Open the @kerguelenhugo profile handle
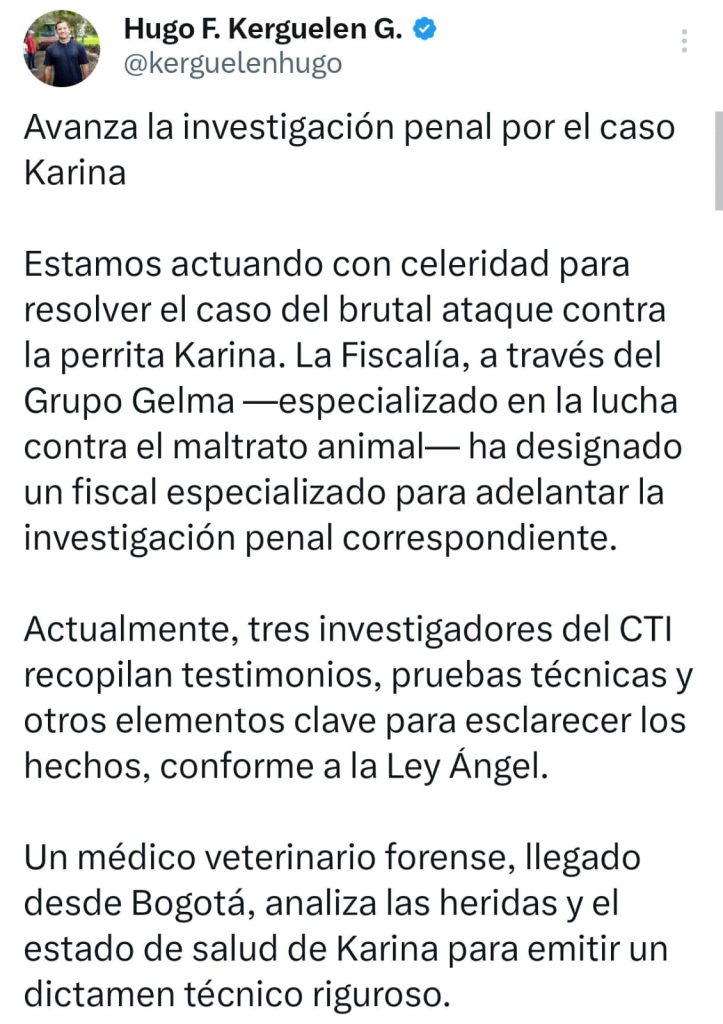 [x=232, y=63]
